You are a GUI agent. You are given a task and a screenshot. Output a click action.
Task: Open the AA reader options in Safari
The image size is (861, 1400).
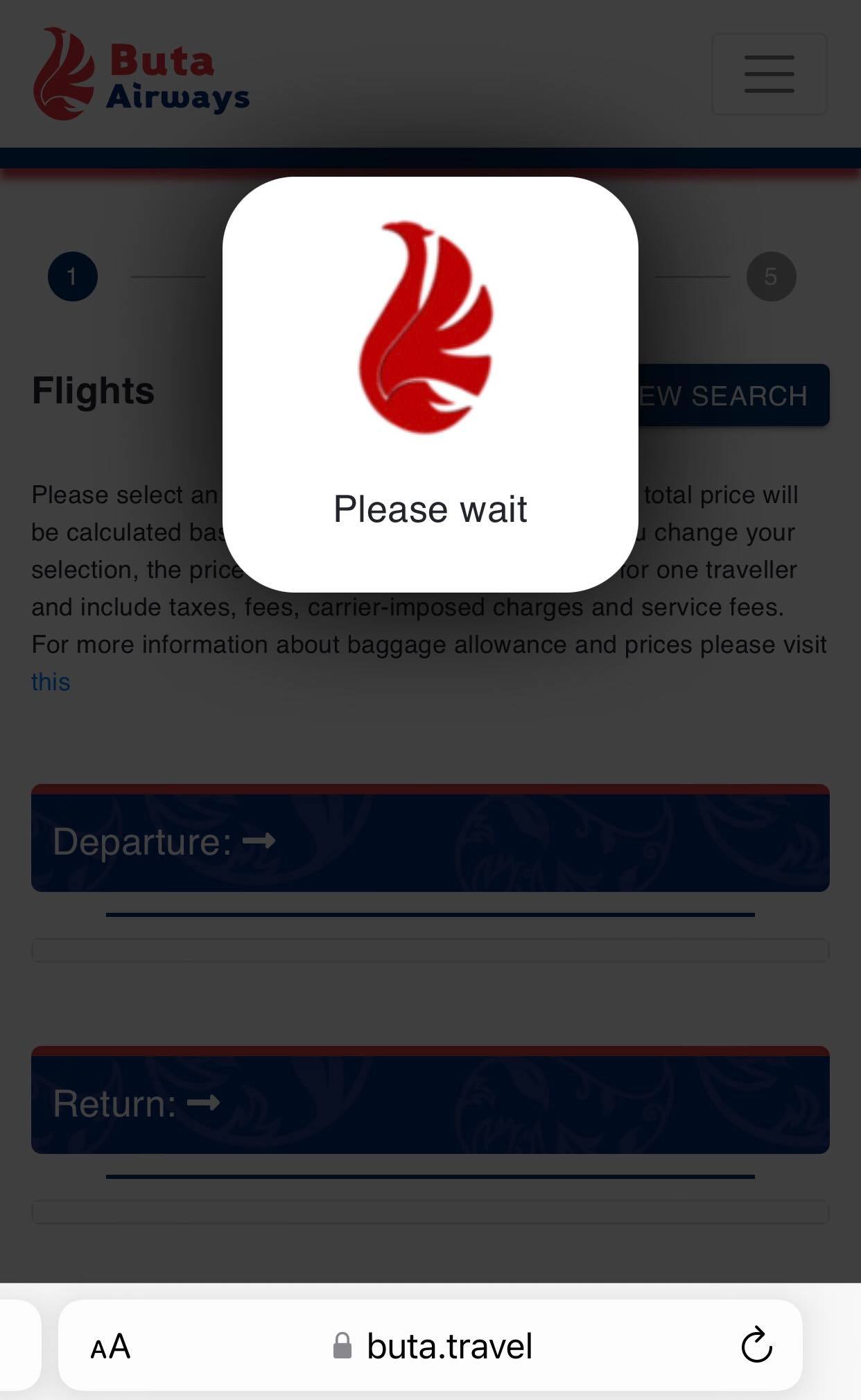coord(110,1346)
